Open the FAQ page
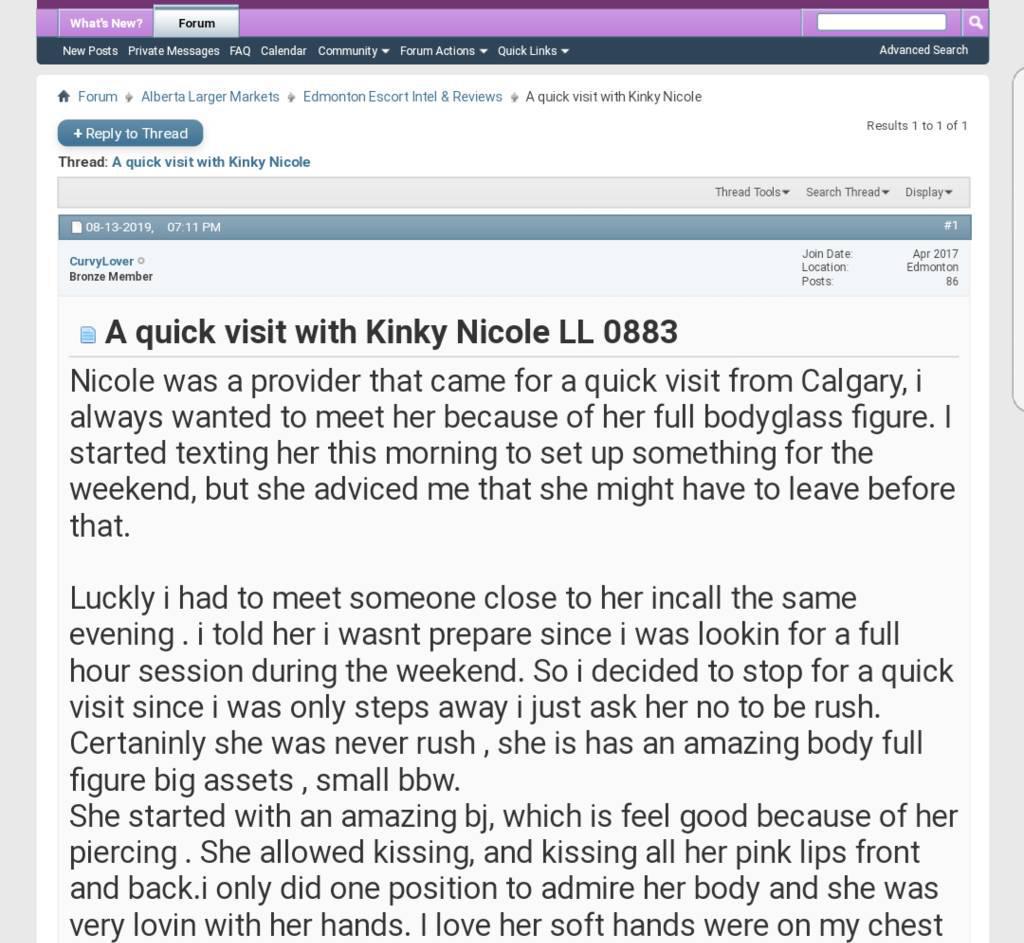 tap(240, 51)
